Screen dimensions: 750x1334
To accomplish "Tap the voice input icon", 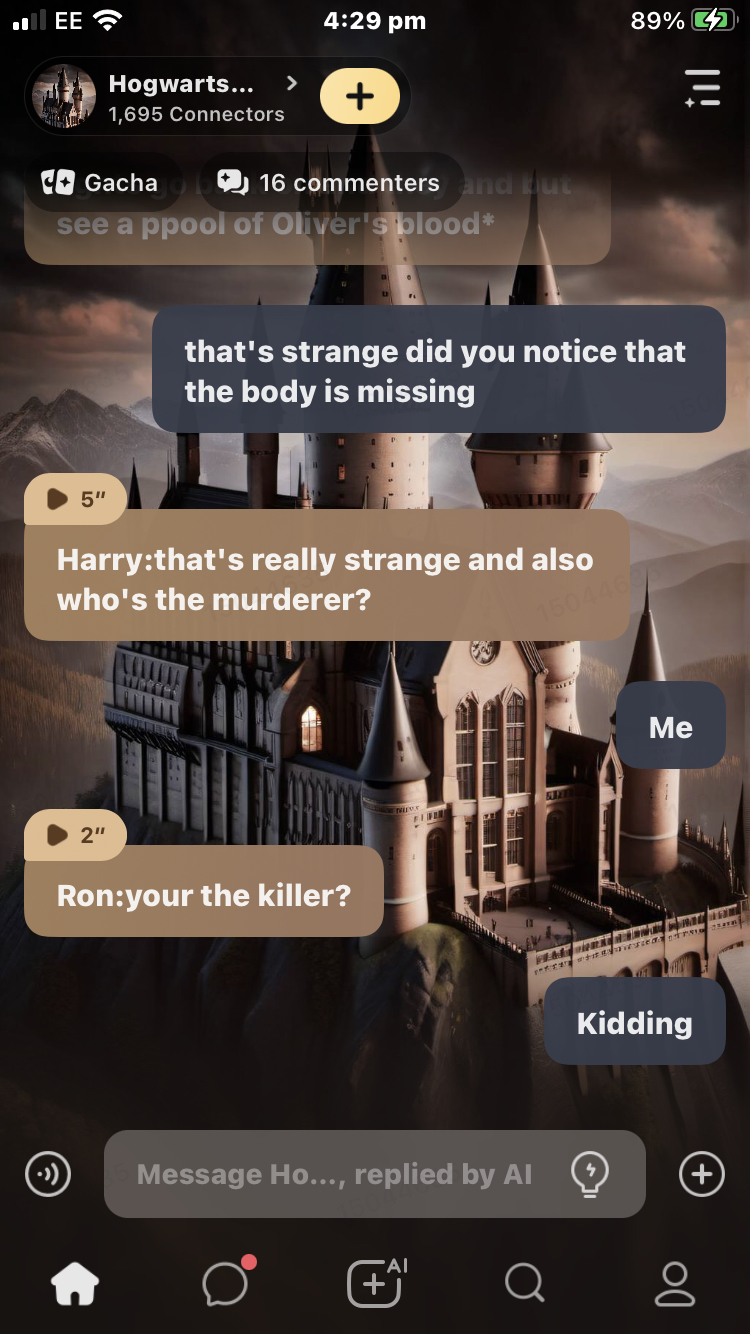I will coord(48,1174).
